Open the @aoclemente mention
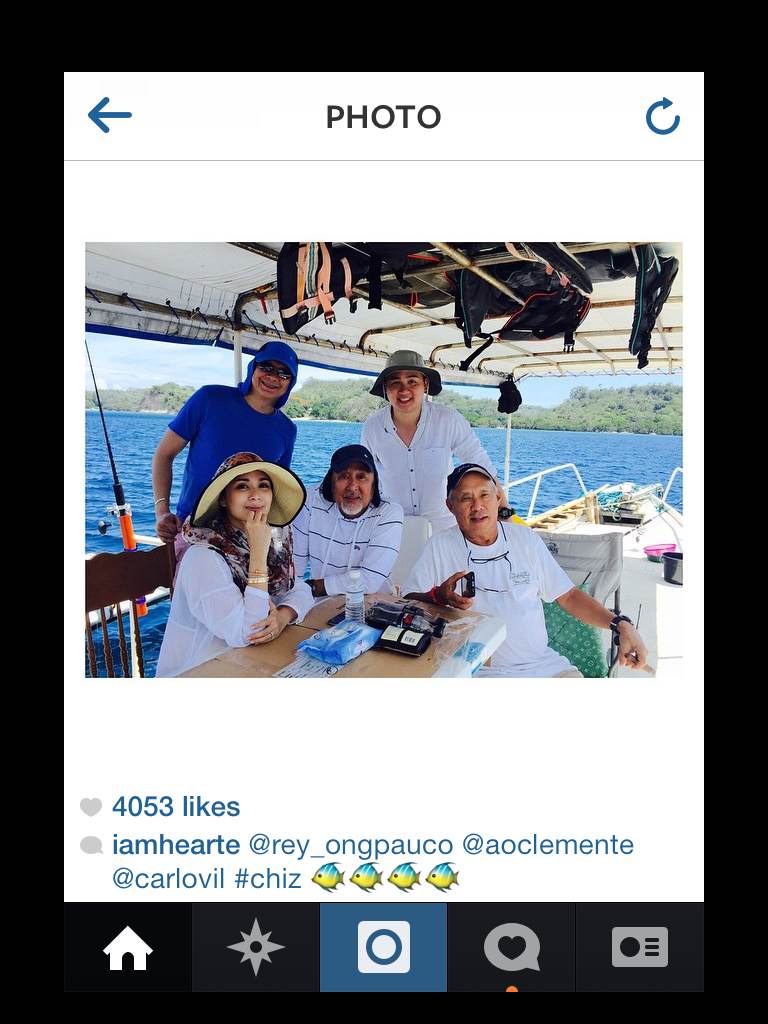Image resolution: width=768 pixels, height=1024 pixels. click(547, 845)
